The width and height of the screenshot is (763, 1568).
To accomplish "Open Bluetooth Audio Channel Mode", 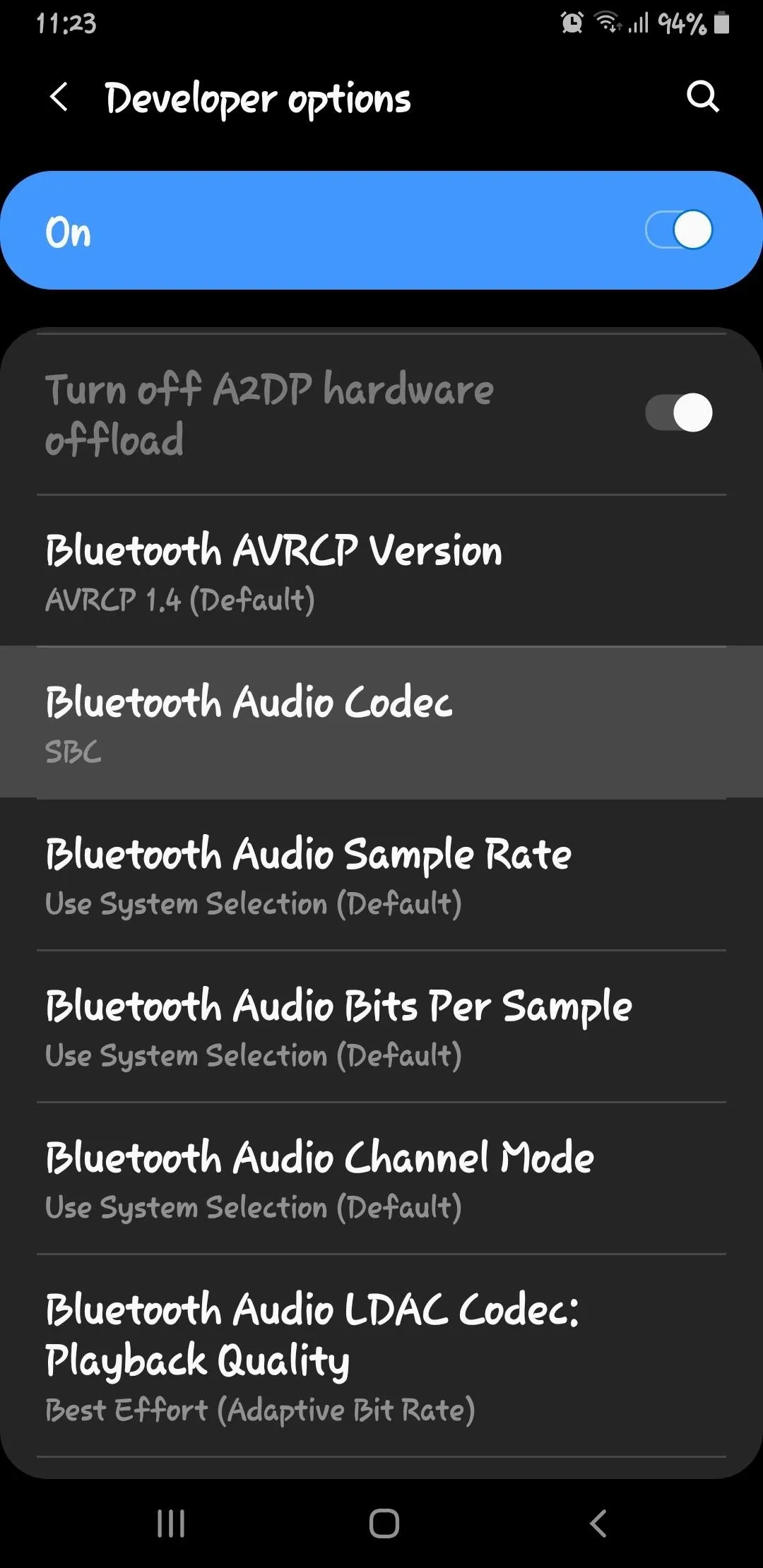I will pos(381,1178).
